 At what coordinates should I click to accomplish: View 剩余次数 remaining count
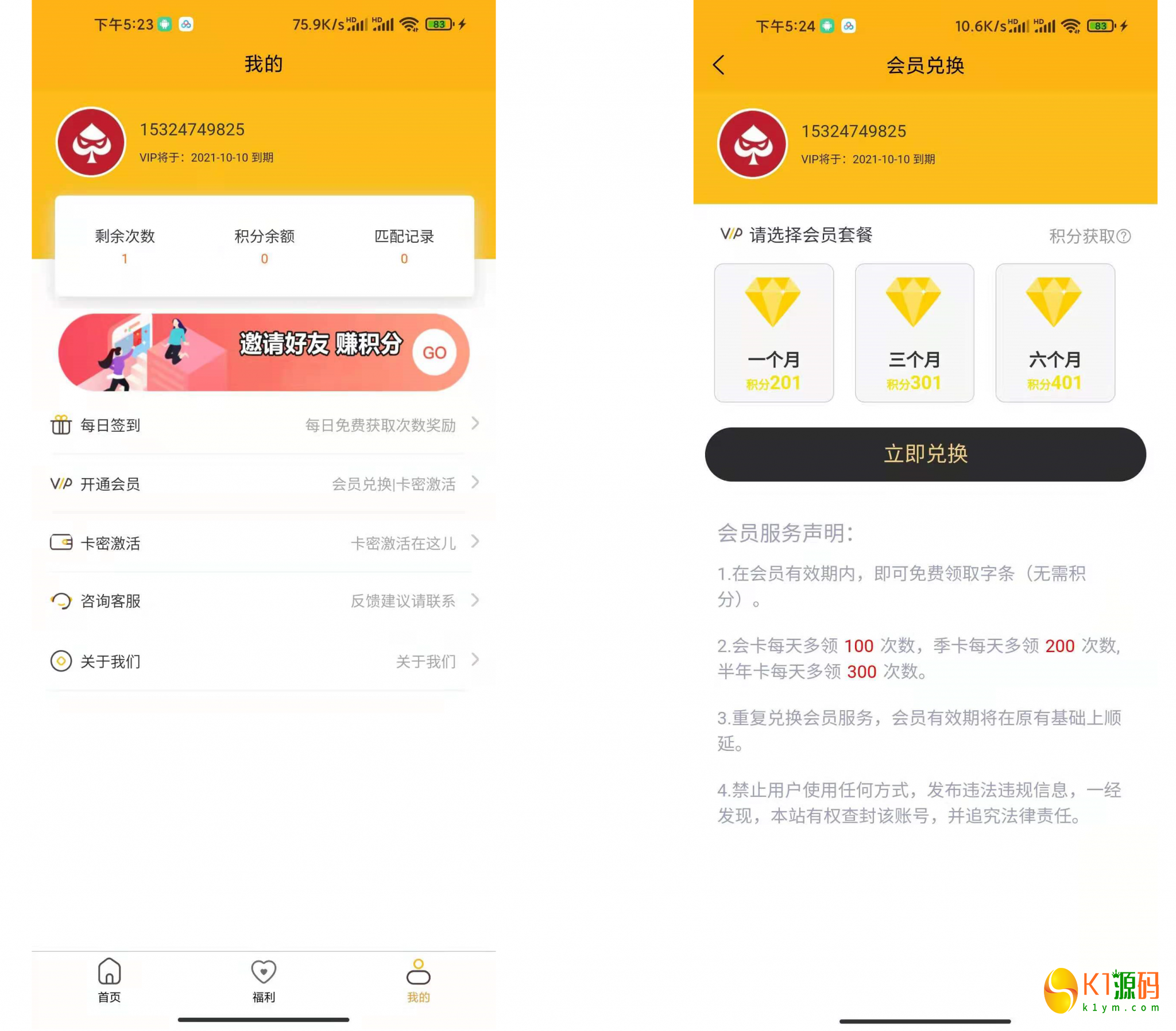[124, 246]
